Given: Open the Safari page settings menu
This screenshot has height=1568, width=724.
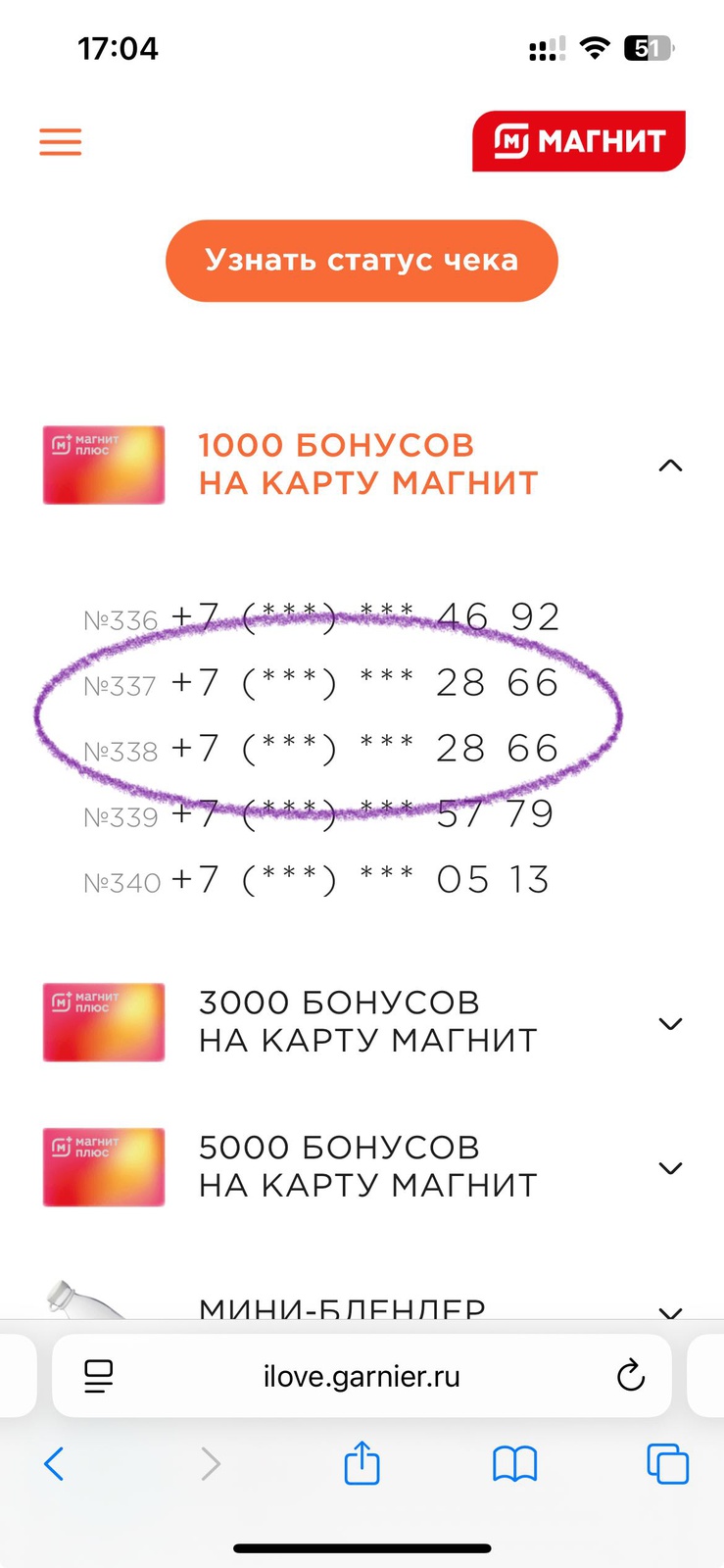Looking at the screenshot, I should coord(99,1377).
